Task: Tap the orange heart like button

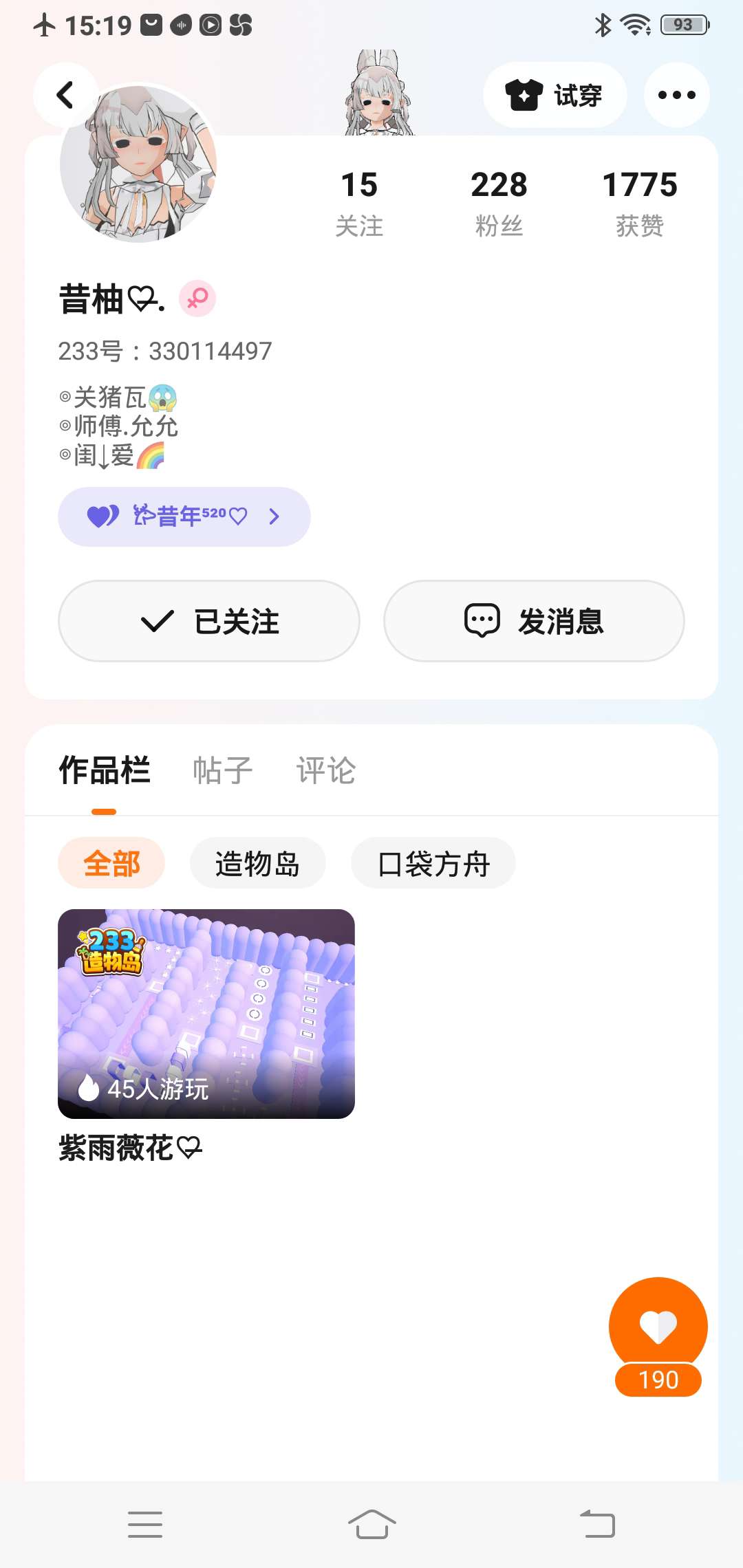Action: click(x=658, y=1327)
